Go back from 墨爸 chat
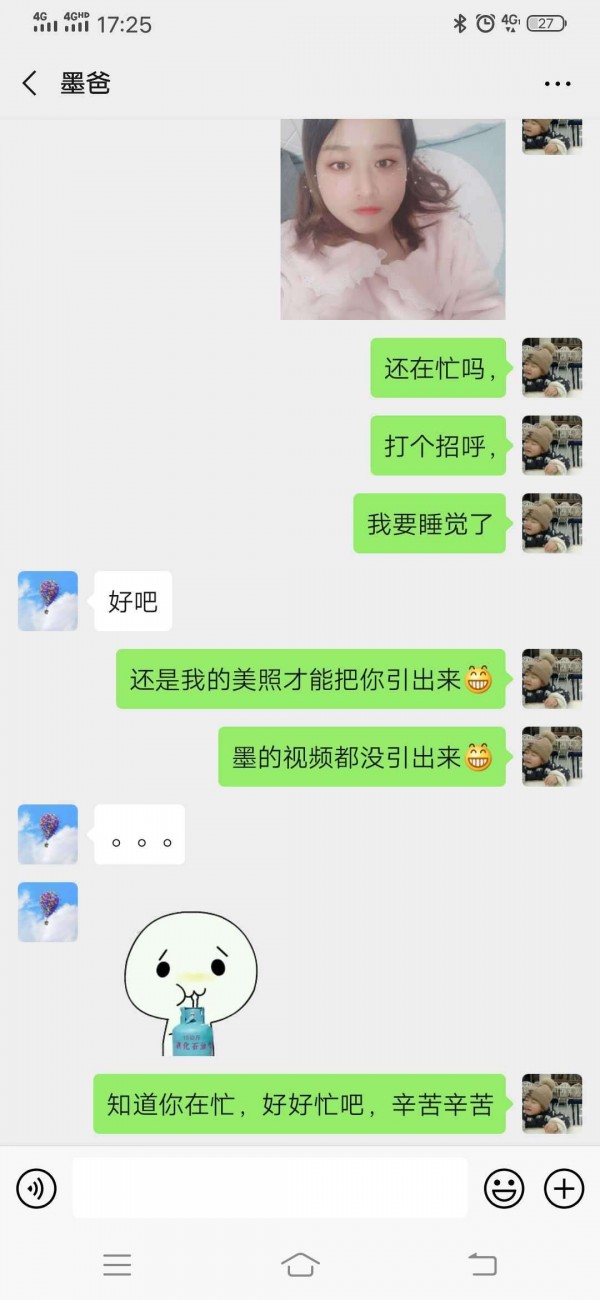Viewport: 600px width, 1300px height. tap(30, 83)
